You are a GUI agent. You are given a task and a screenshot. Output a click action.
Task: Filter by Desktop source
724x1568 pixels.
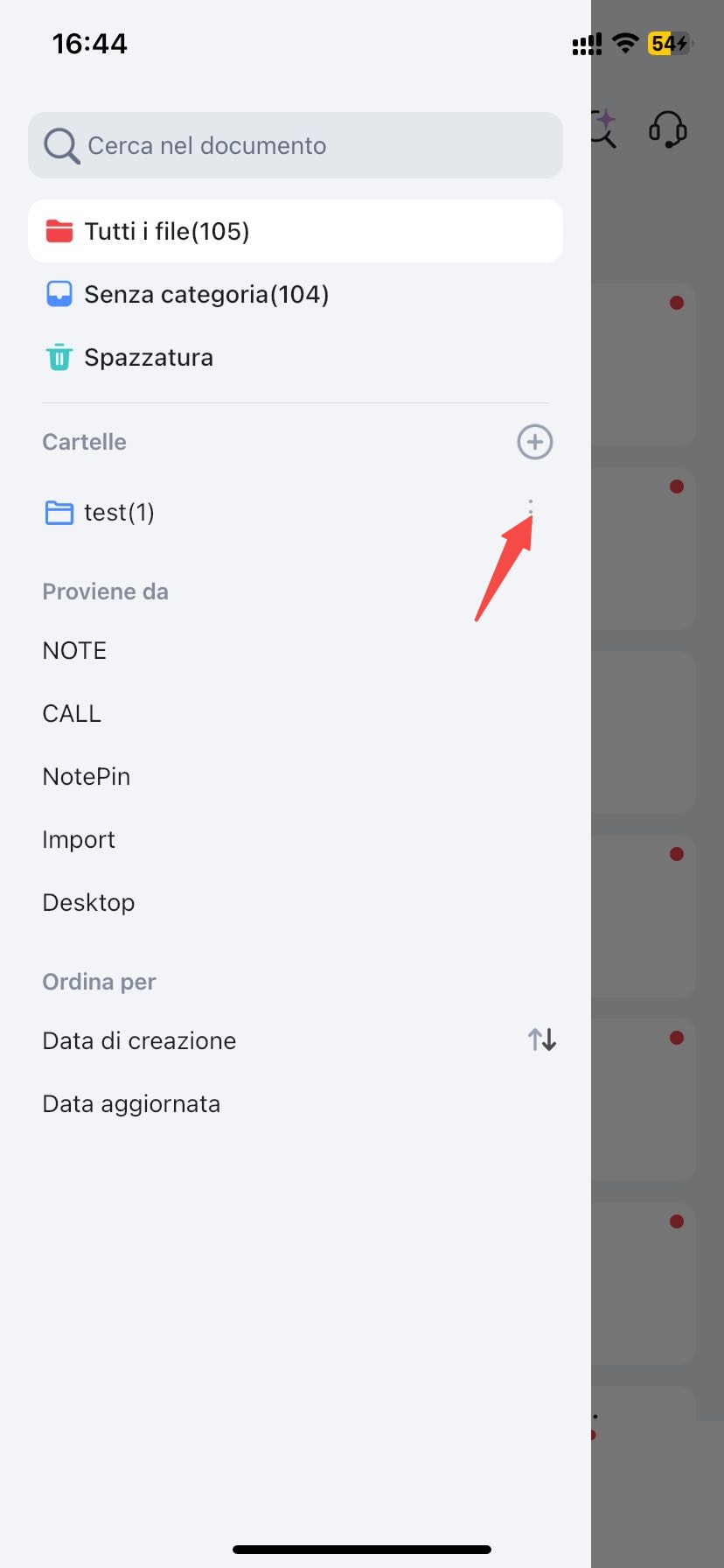(x=88, y=902)
